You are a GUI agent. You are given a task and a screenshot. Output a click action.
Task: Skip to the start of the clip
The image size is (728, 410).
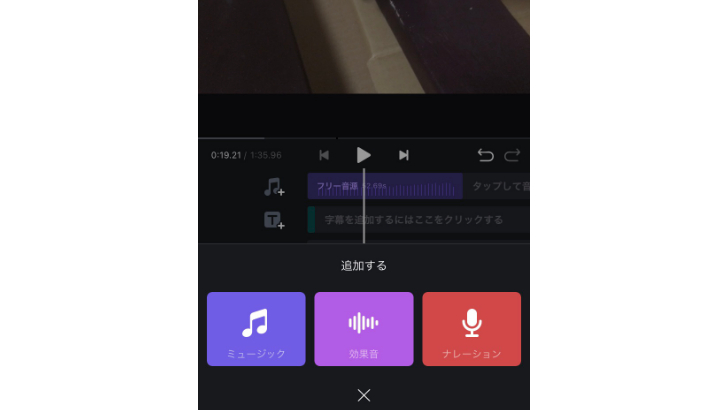click(x=324, y=155)
